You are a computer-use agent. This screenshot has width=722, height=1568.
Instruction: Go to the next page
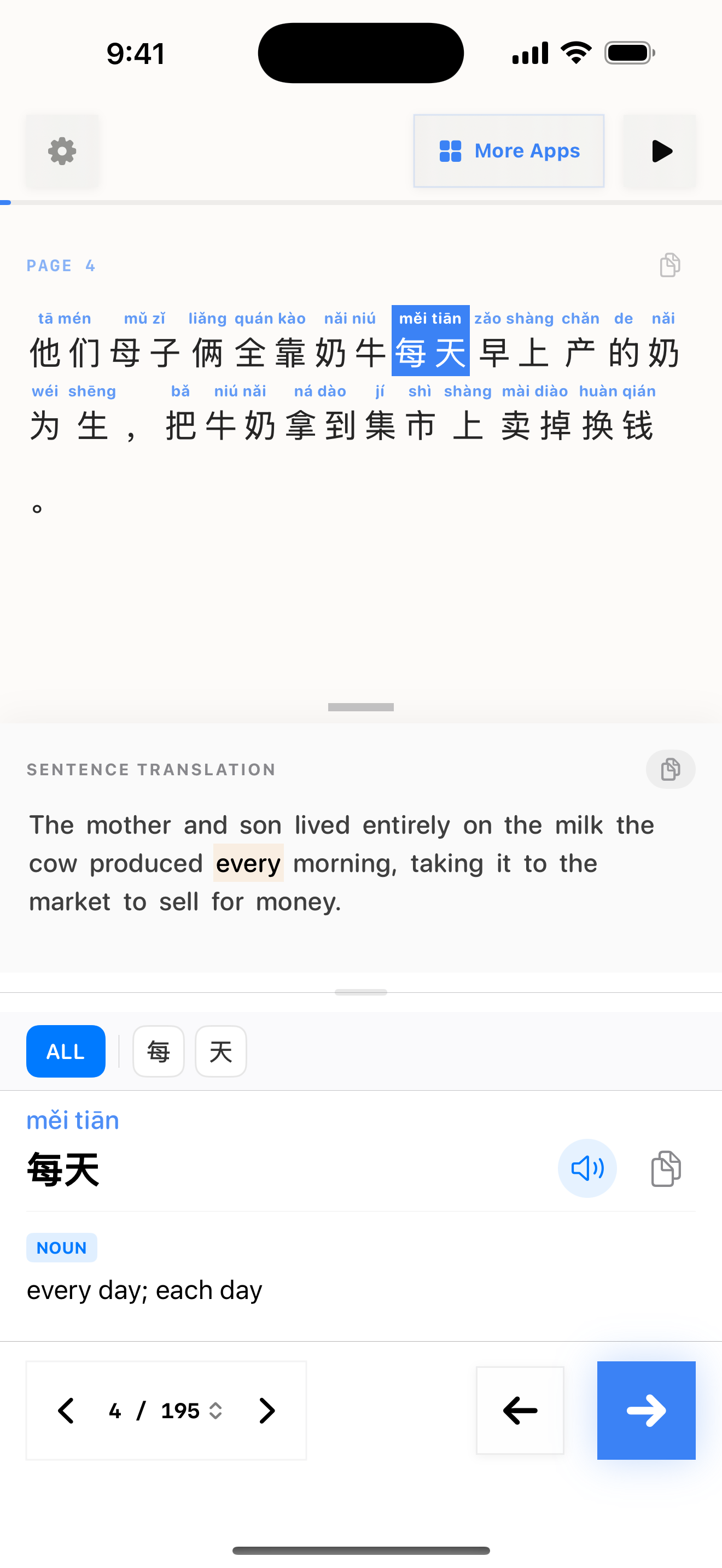click(x=266, y=1411)
